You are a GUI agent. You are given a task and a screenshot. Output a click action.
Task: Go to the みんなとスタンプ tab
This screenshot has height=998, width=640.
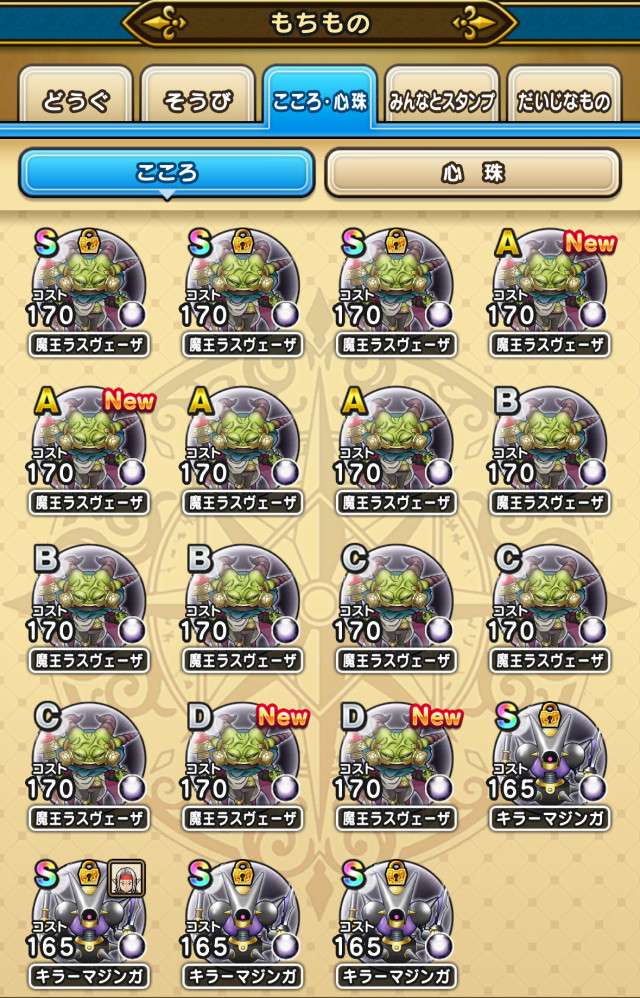pos(441,100)
